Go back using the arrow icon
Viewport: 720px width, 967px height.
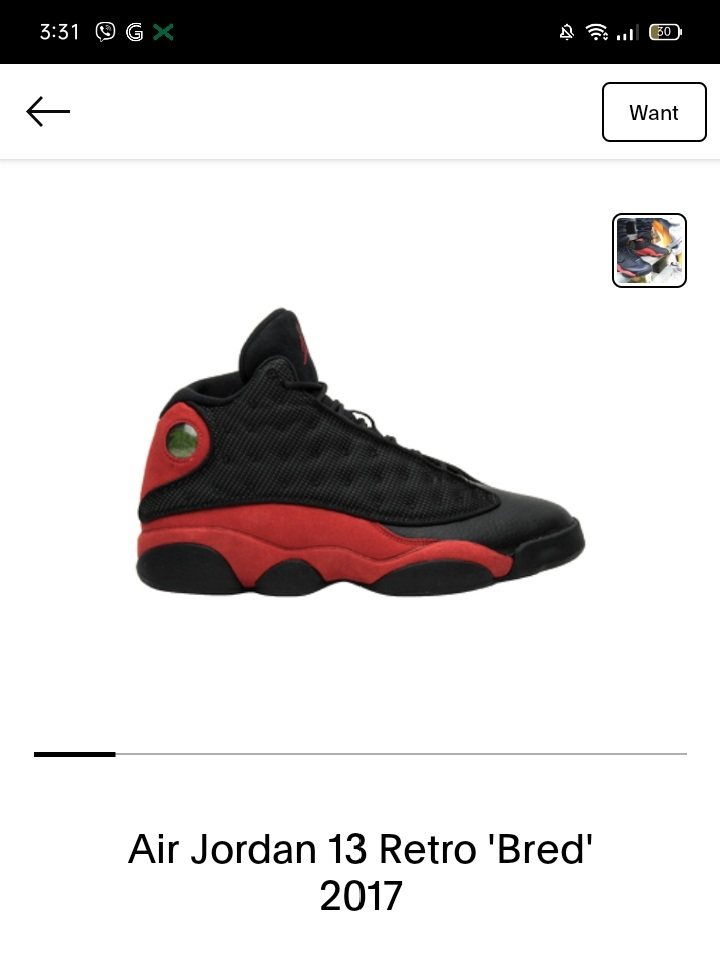click(48, 112)
